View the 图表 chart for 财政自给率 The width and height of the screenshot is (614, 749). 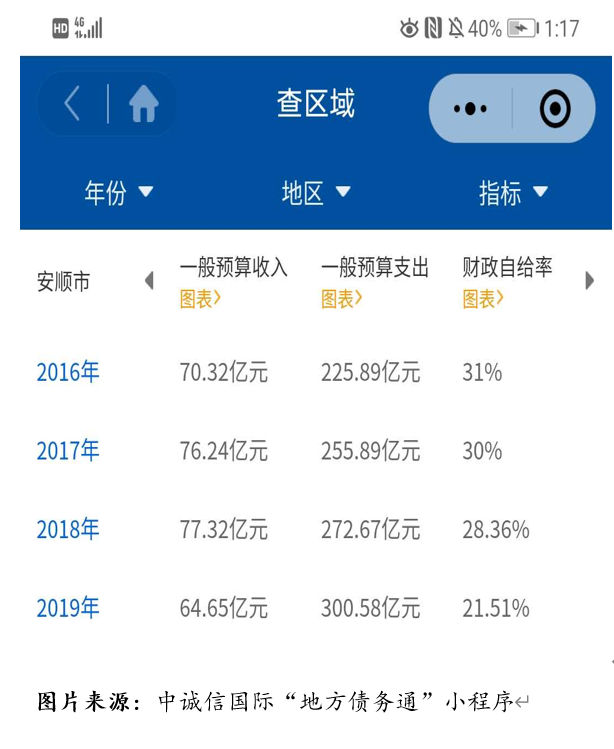(x=482, y=298)
